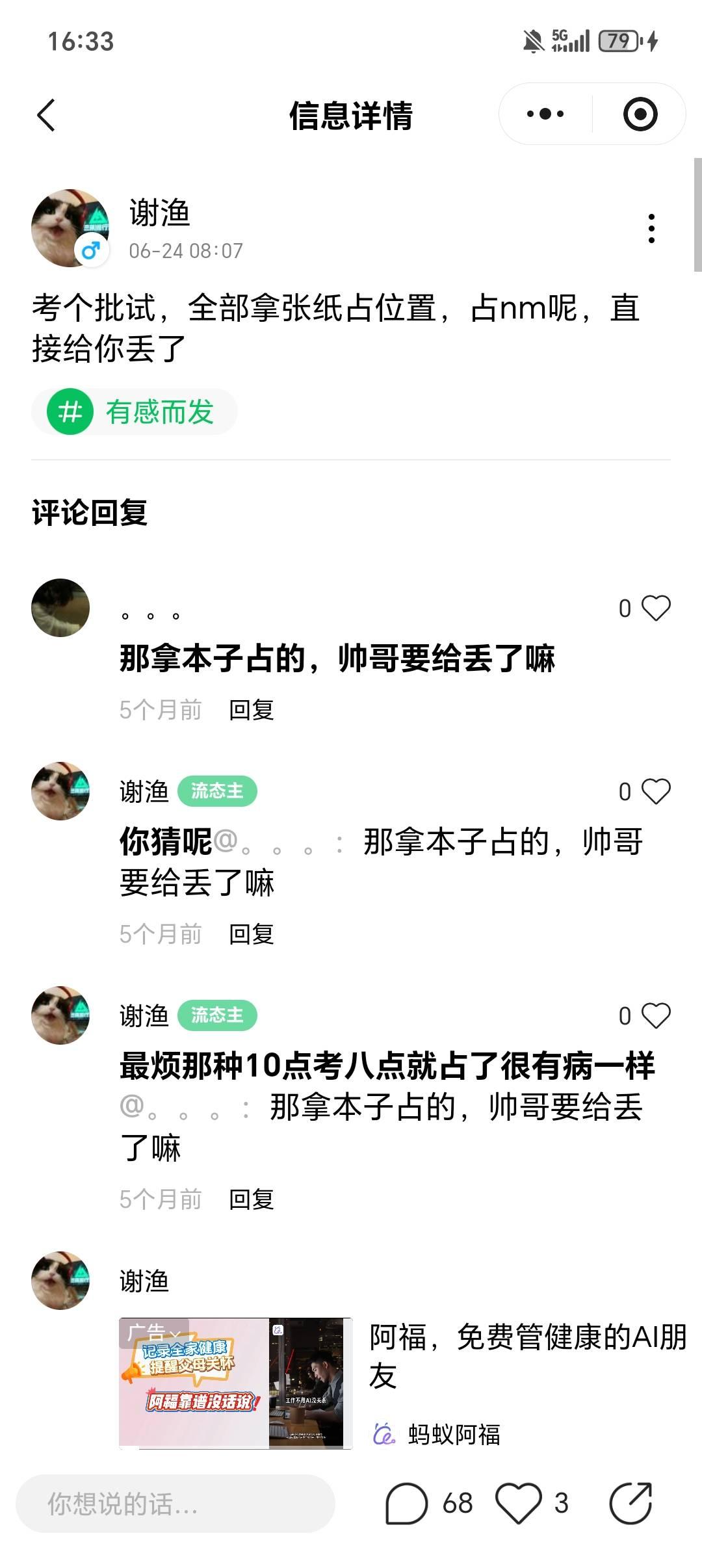Share this post
Image resolution: width=702 pixels, height=1568 pixels.
630,1504
